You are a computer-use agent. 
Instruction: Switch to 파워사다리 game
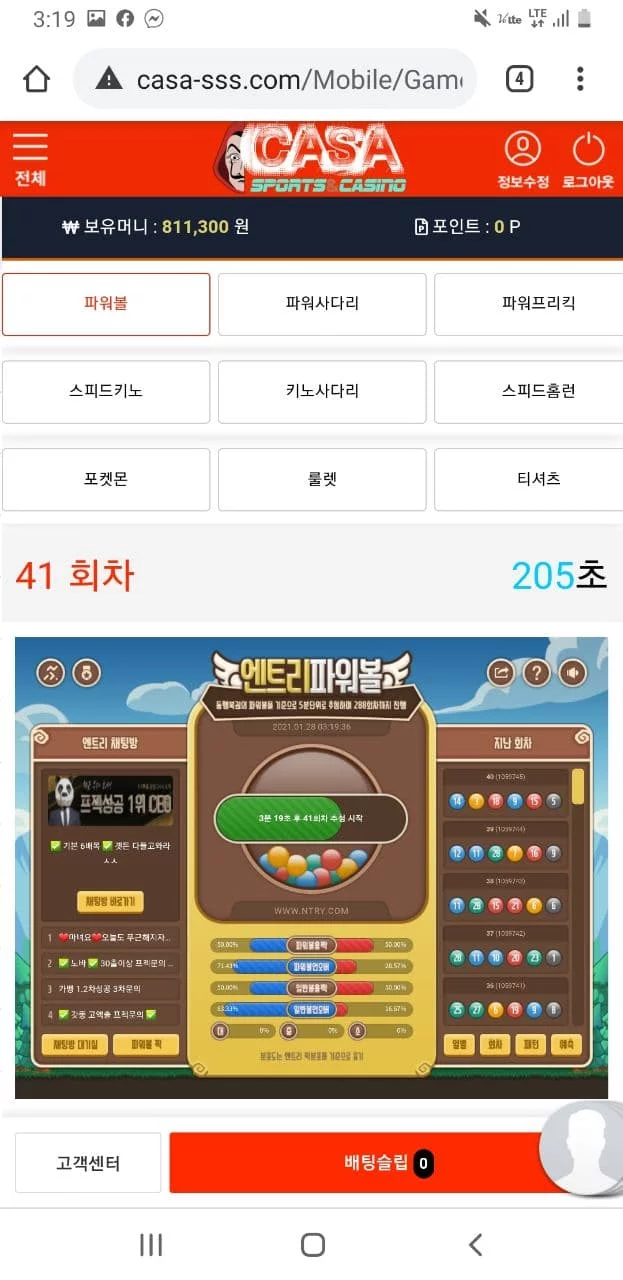tap(322, 304)
